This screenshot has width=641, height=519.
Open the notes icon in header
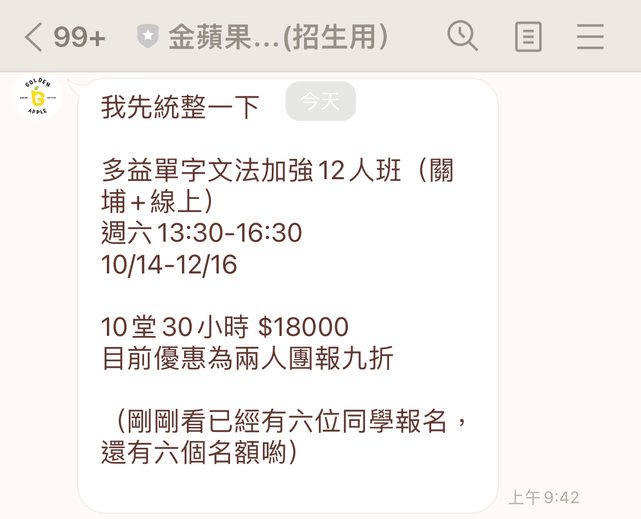coord(527,38)
